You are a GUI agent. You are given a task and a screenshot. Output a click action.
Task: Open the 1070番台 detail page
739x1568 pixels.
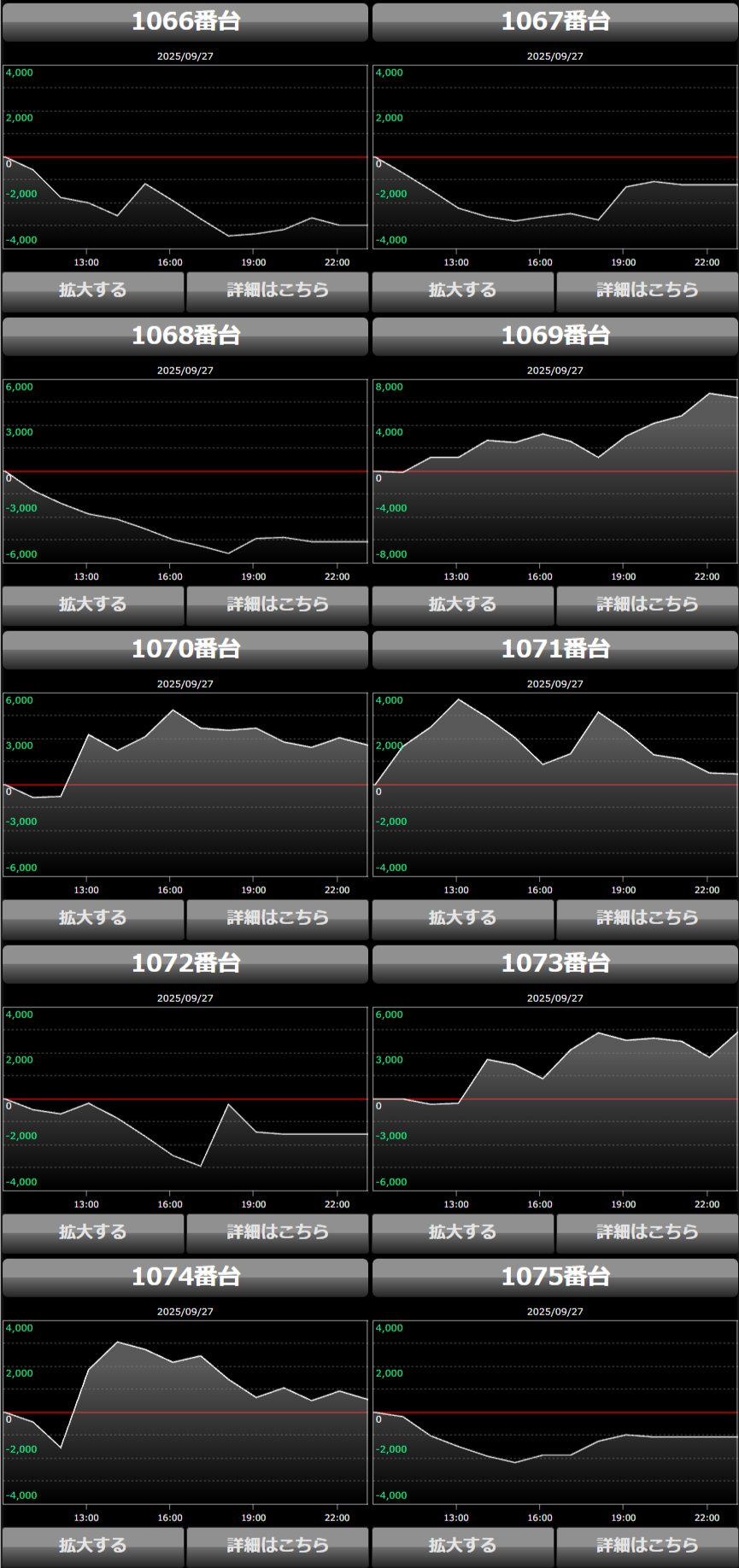tap(278, 918)
